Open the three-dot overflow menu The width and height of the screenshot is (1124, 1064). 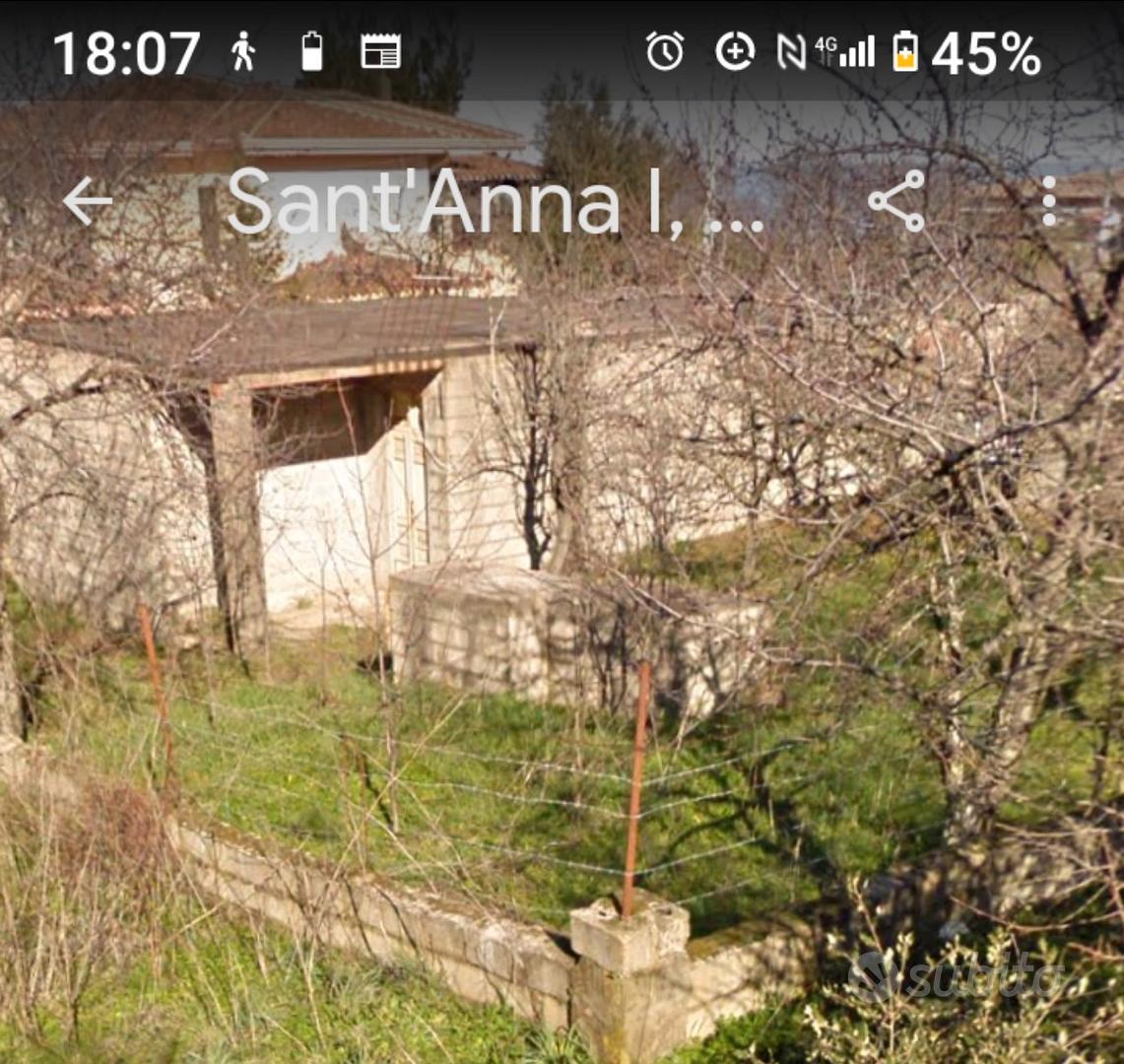(1048, 201)
